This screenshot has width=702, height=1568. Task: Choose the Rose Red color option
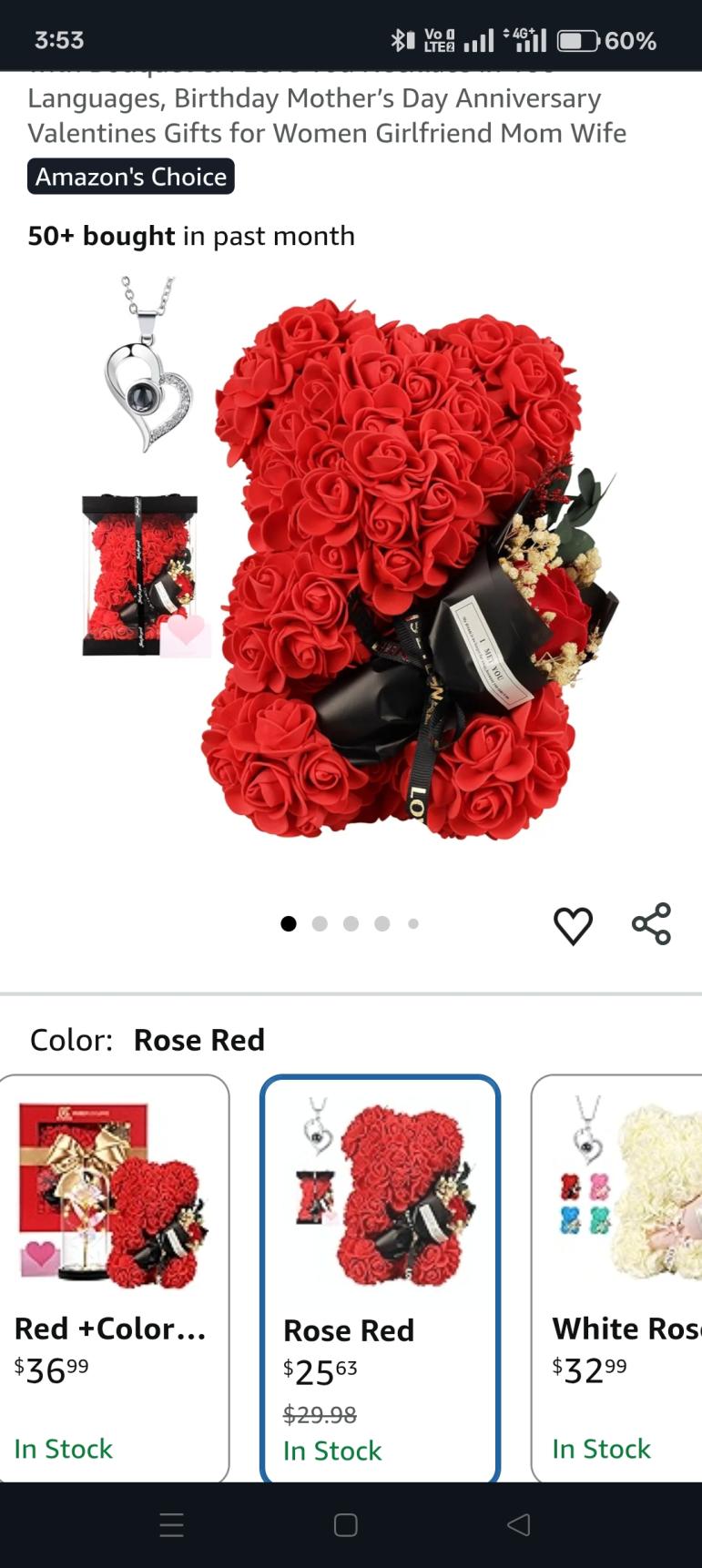point(380,1275)
